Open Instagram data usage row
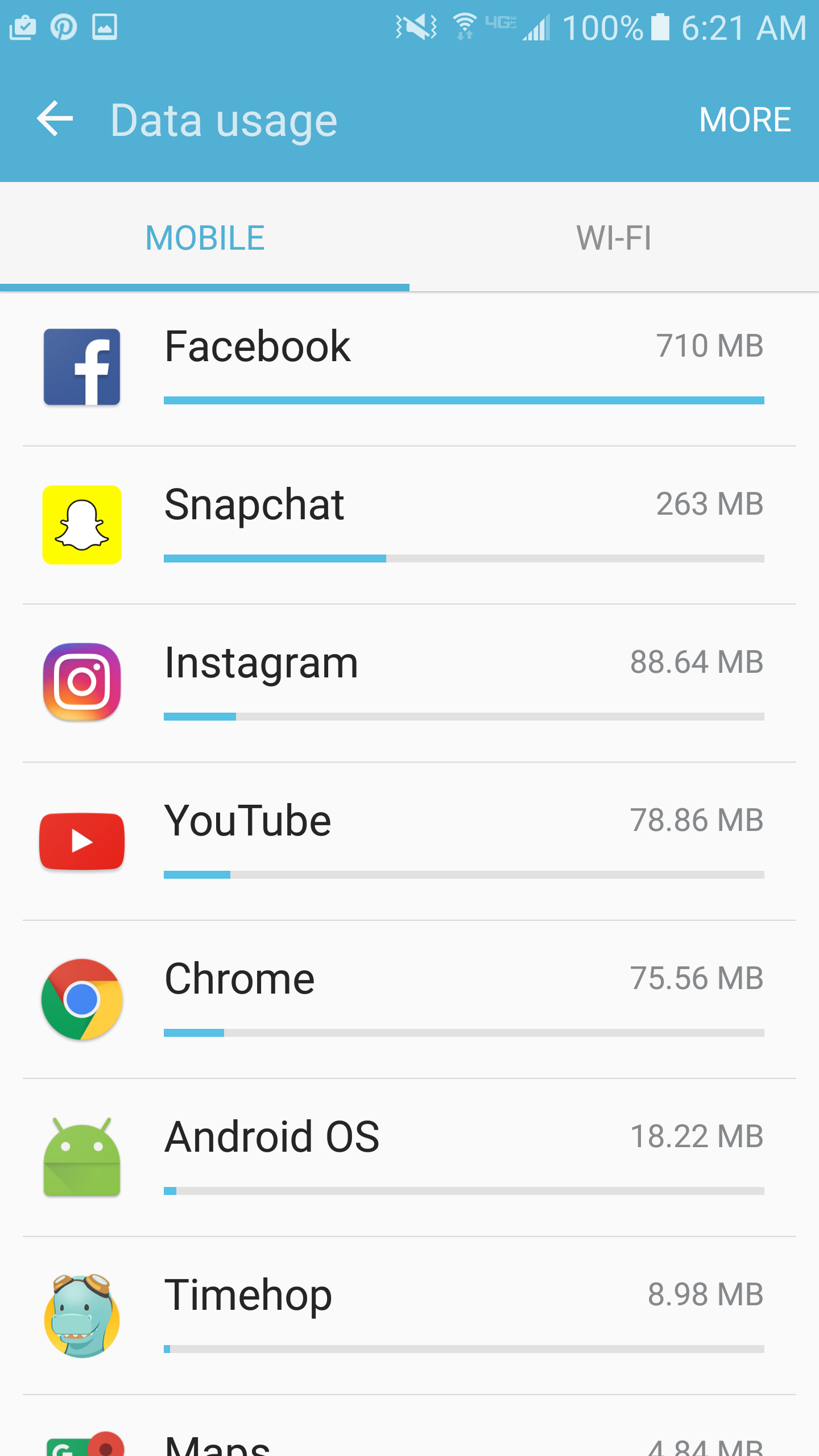Screen dimensions: 819x1456 coord(409,683)
